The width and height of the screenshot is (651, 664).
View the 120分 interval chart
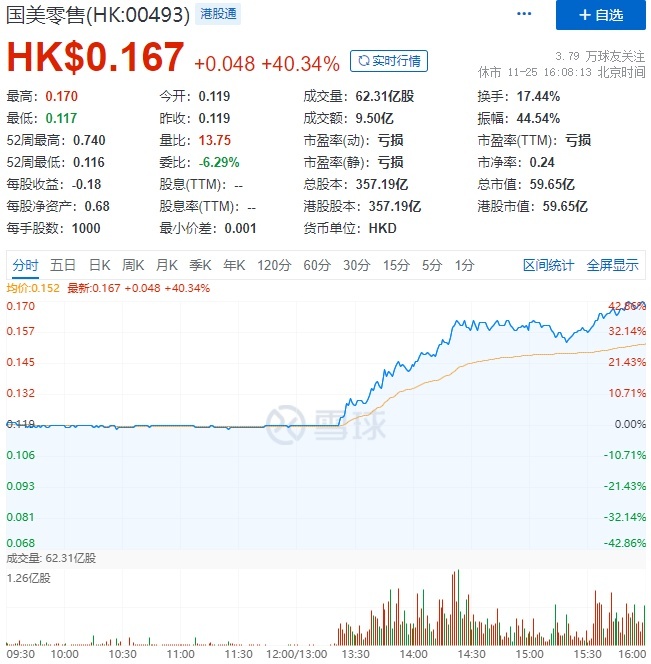point(273,265)
